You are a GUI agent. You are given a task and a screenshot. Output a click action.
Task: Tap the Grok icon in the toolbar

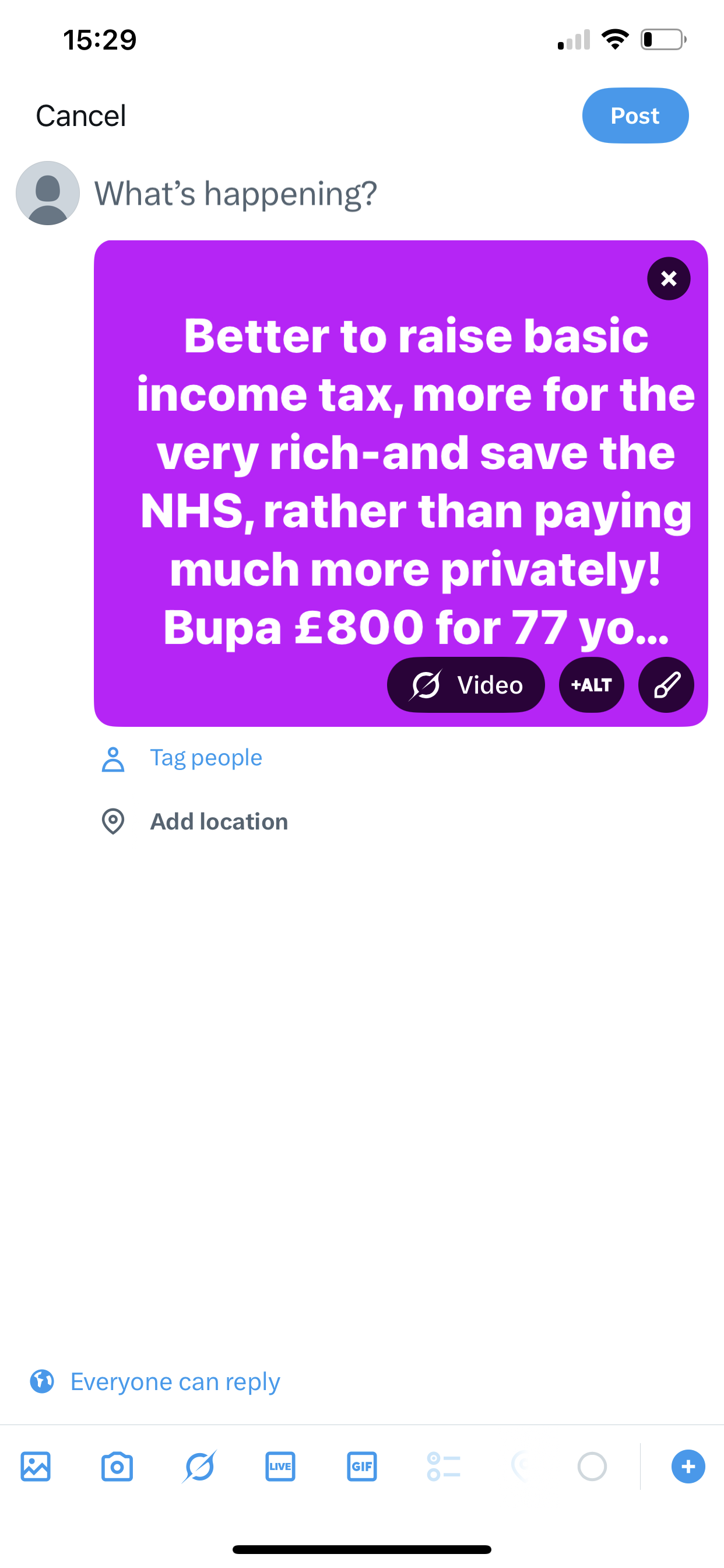pyautogui.click(x=199, y=1466)
